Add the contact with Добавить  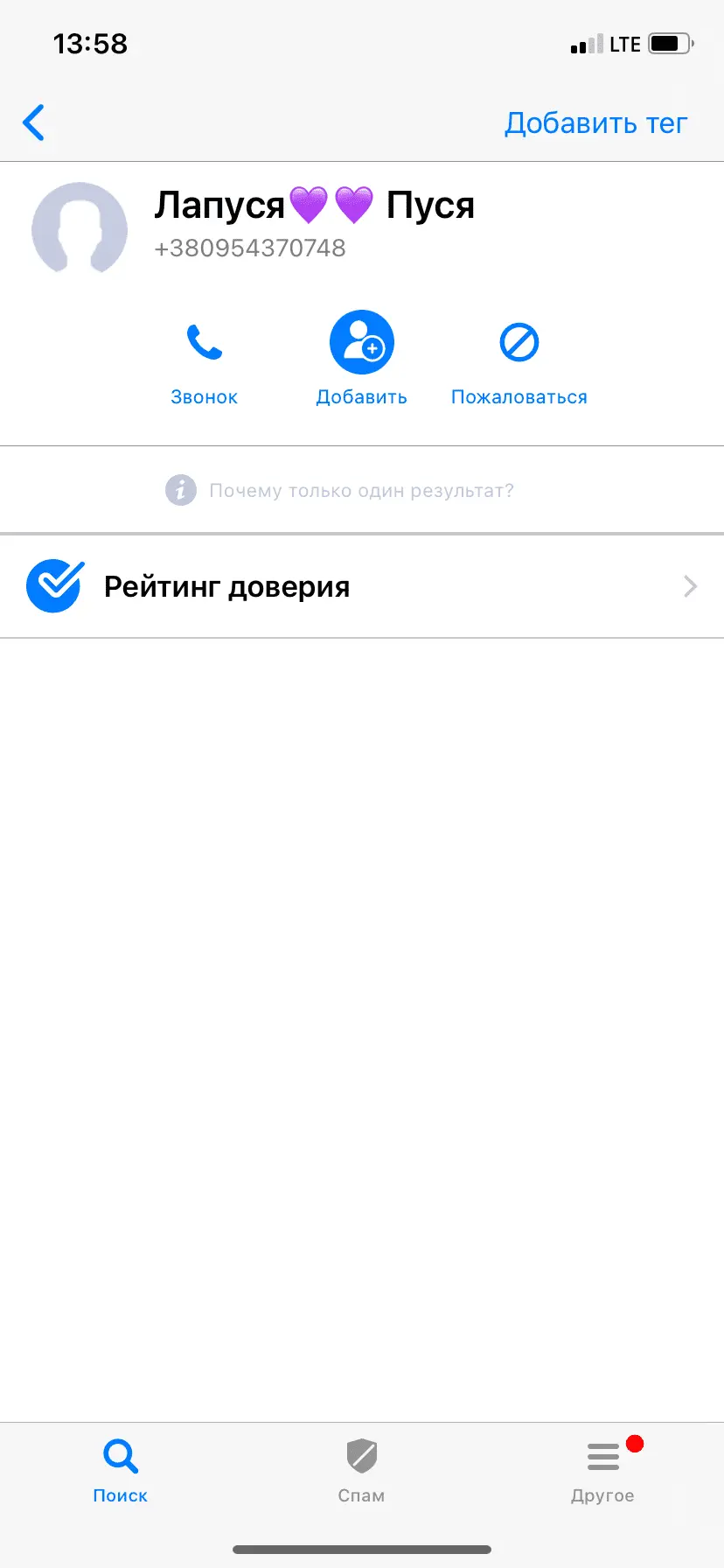tap(361, 360)
